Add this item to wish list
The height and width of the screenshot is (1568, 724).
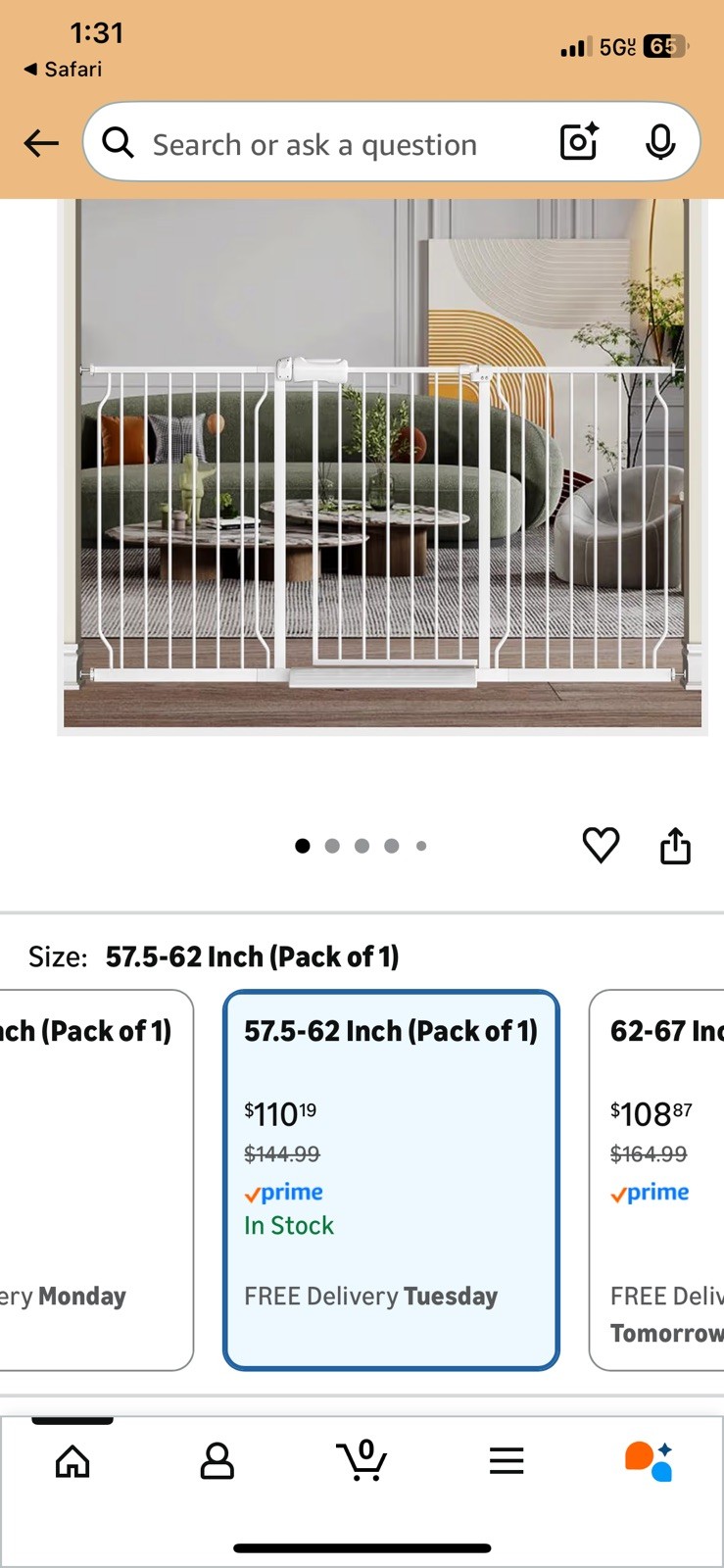click(x=601, y=845)
